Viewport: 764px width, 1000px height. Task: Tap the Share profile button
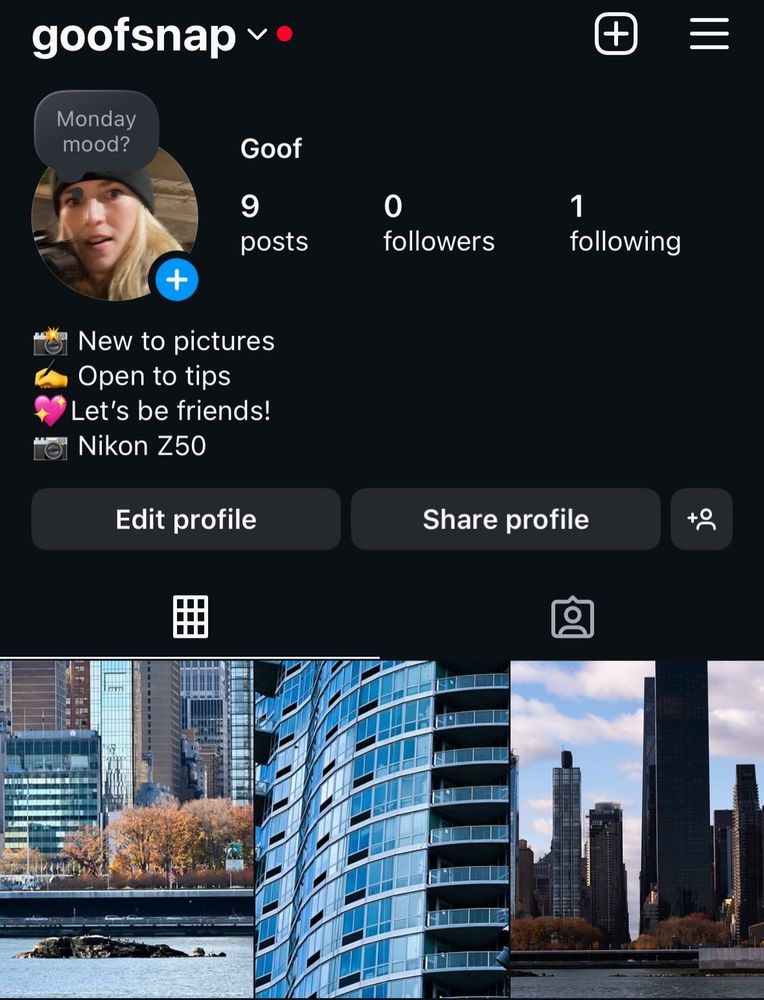(x=505, y=519)
